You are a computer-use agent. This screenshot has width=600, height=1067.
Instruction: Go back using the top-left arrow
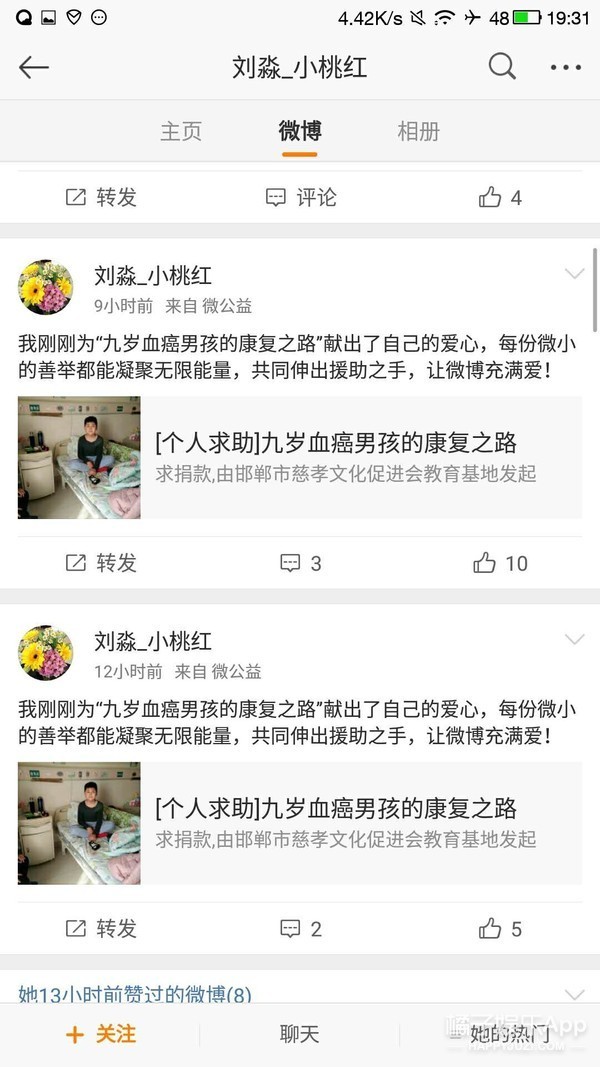coord(33,67)
